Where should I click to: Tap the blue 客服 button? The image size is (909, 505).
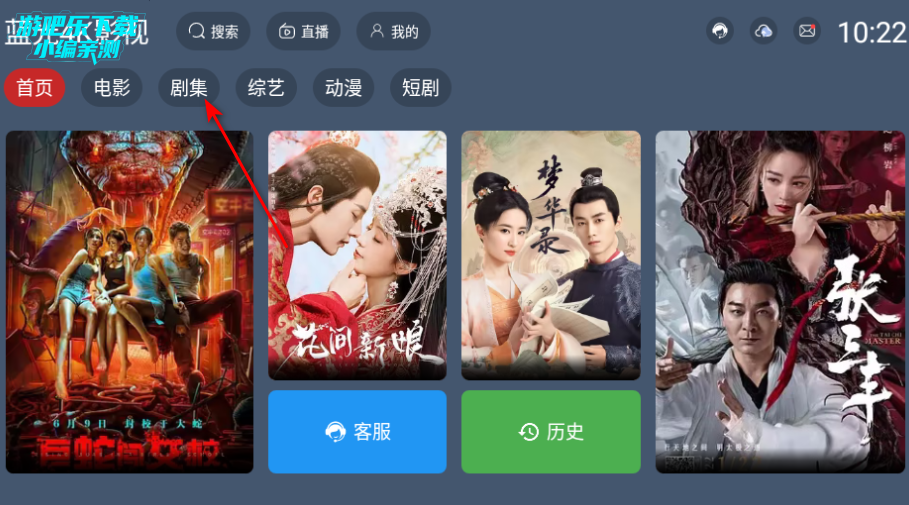(357, 432)
